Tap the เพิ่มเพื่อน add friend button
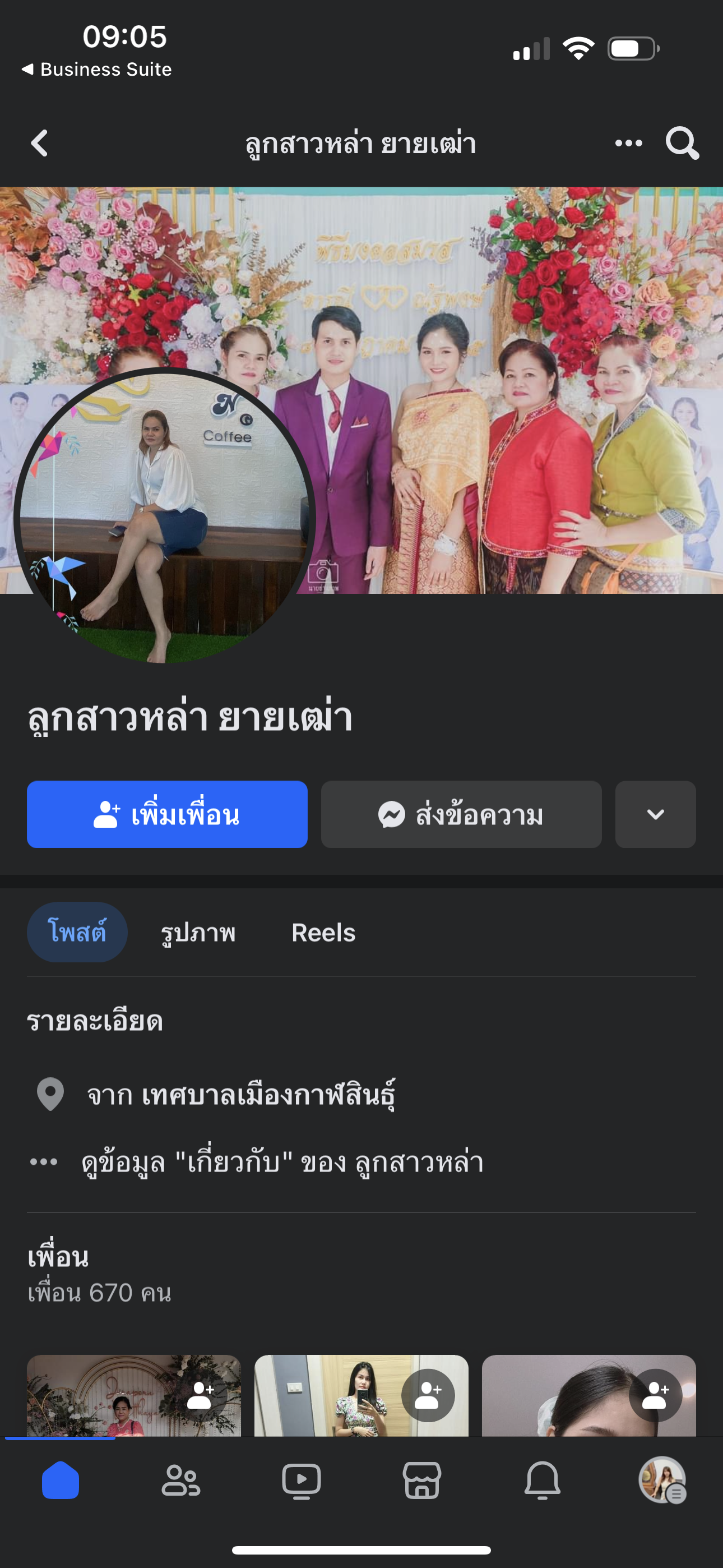Viewport: 723px width, 1568px height. pos(167,814)
